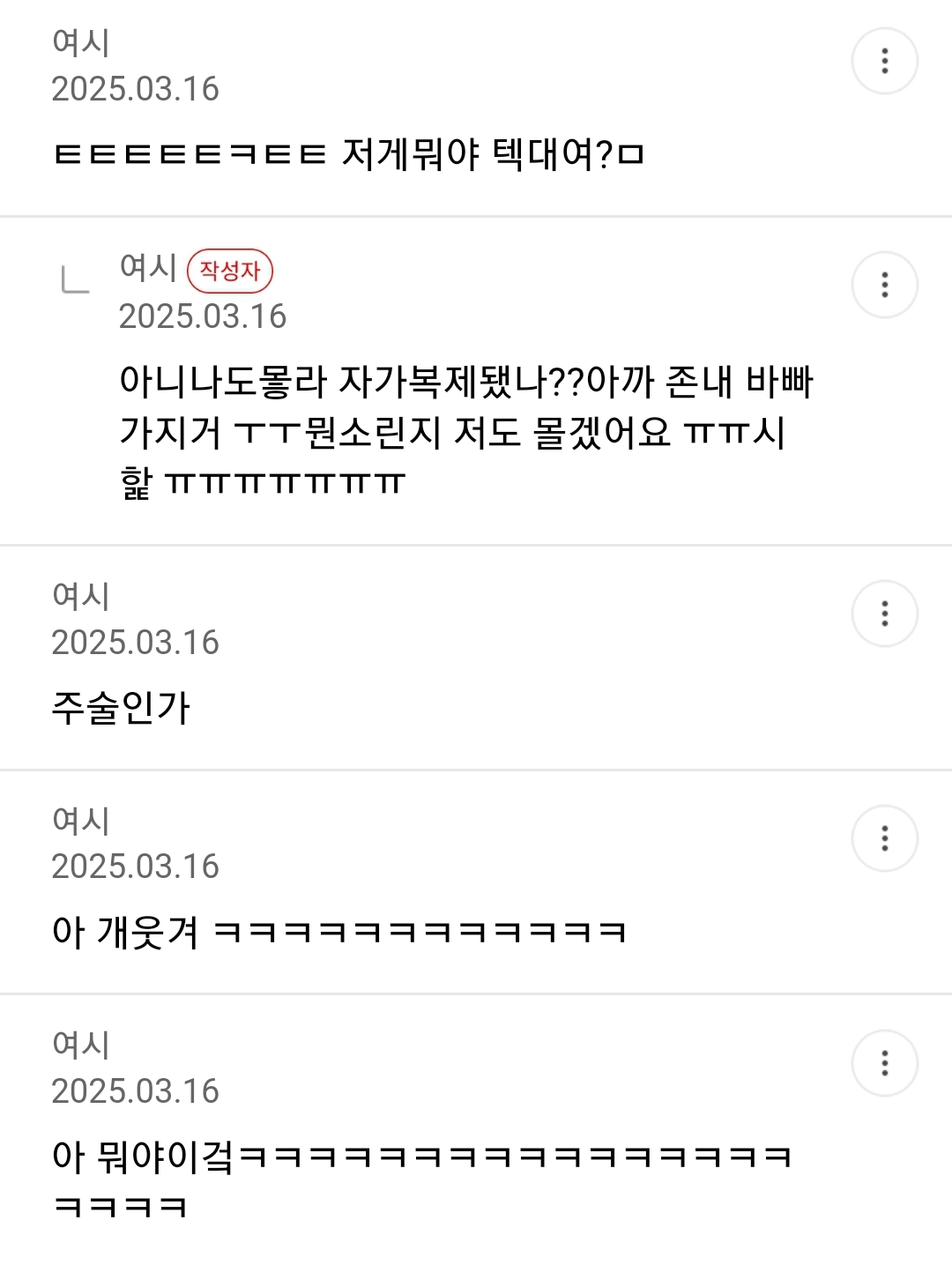Viewport: 952px width, 1265px height.
Task: Open the three-dot menu on the author's reply
Action: tap(884, 283)
